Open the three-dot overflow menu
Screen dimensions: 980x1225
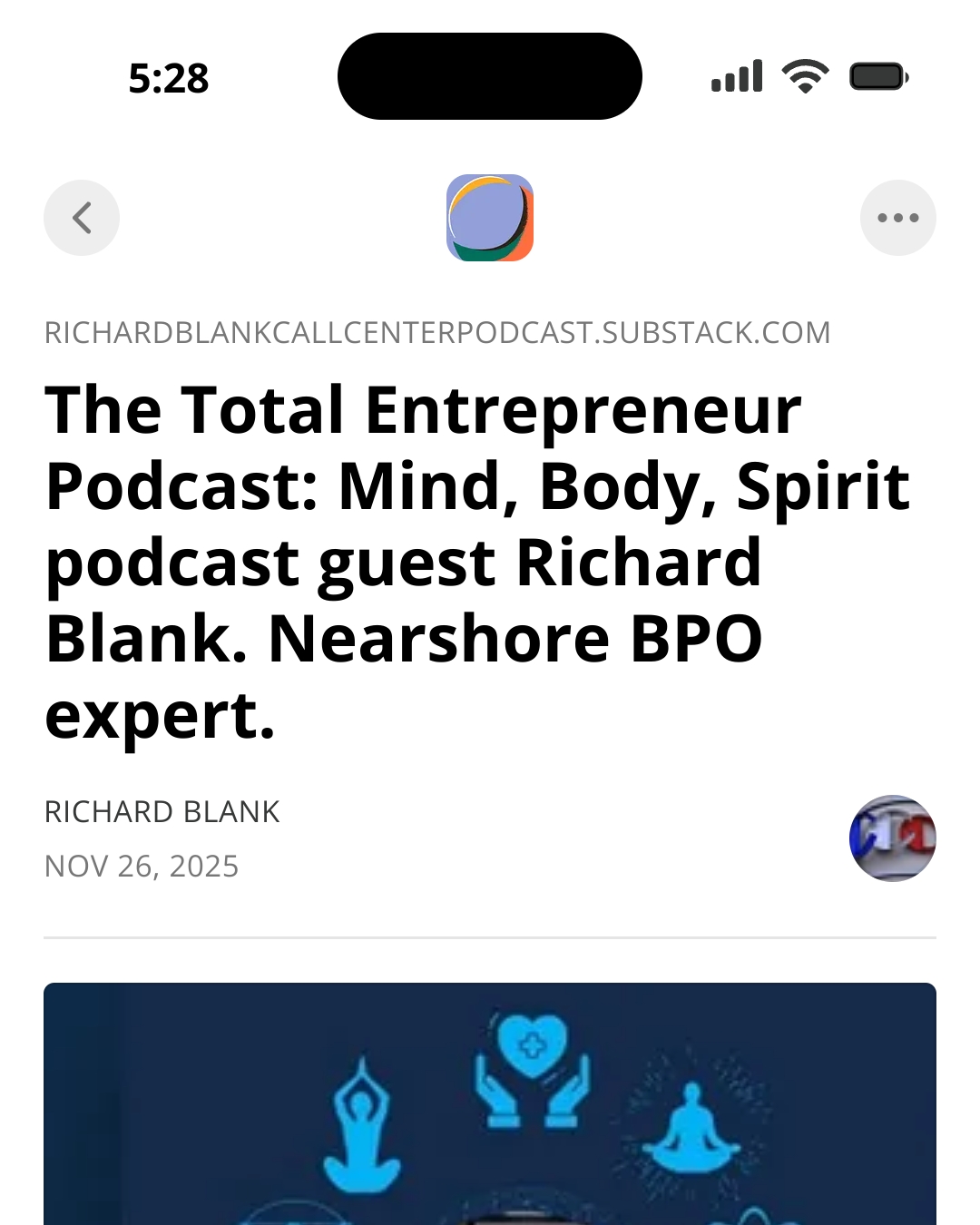pyautogui.click(x=897, y=218)
